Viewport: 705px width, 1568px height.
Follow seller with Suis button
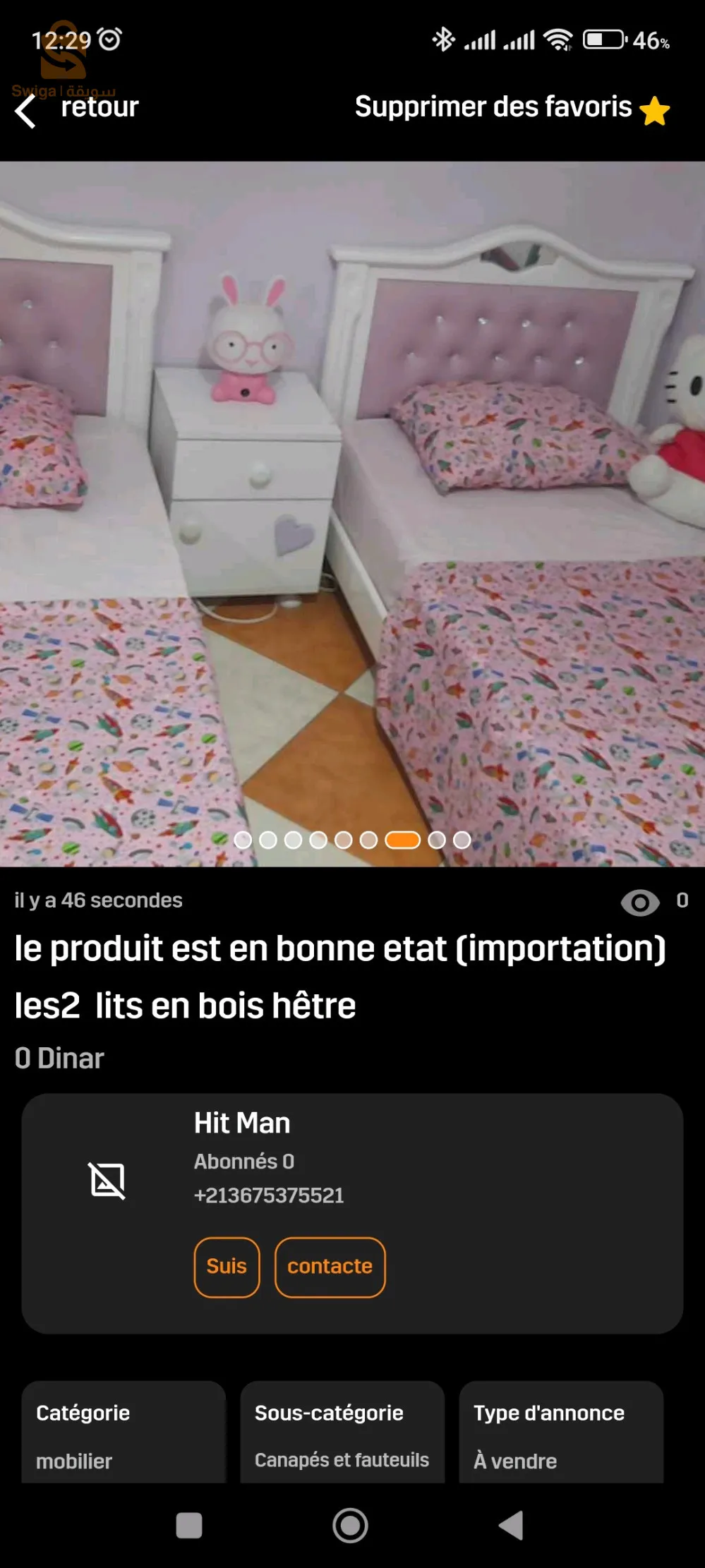[x=227, y=1267]
